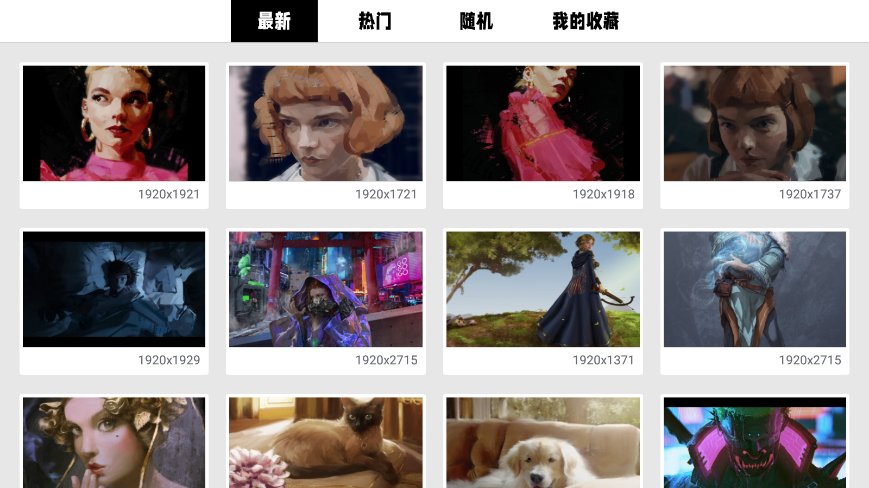Open the Siamese cat wallpaper
869x488 pixels.
coord(326,442)
